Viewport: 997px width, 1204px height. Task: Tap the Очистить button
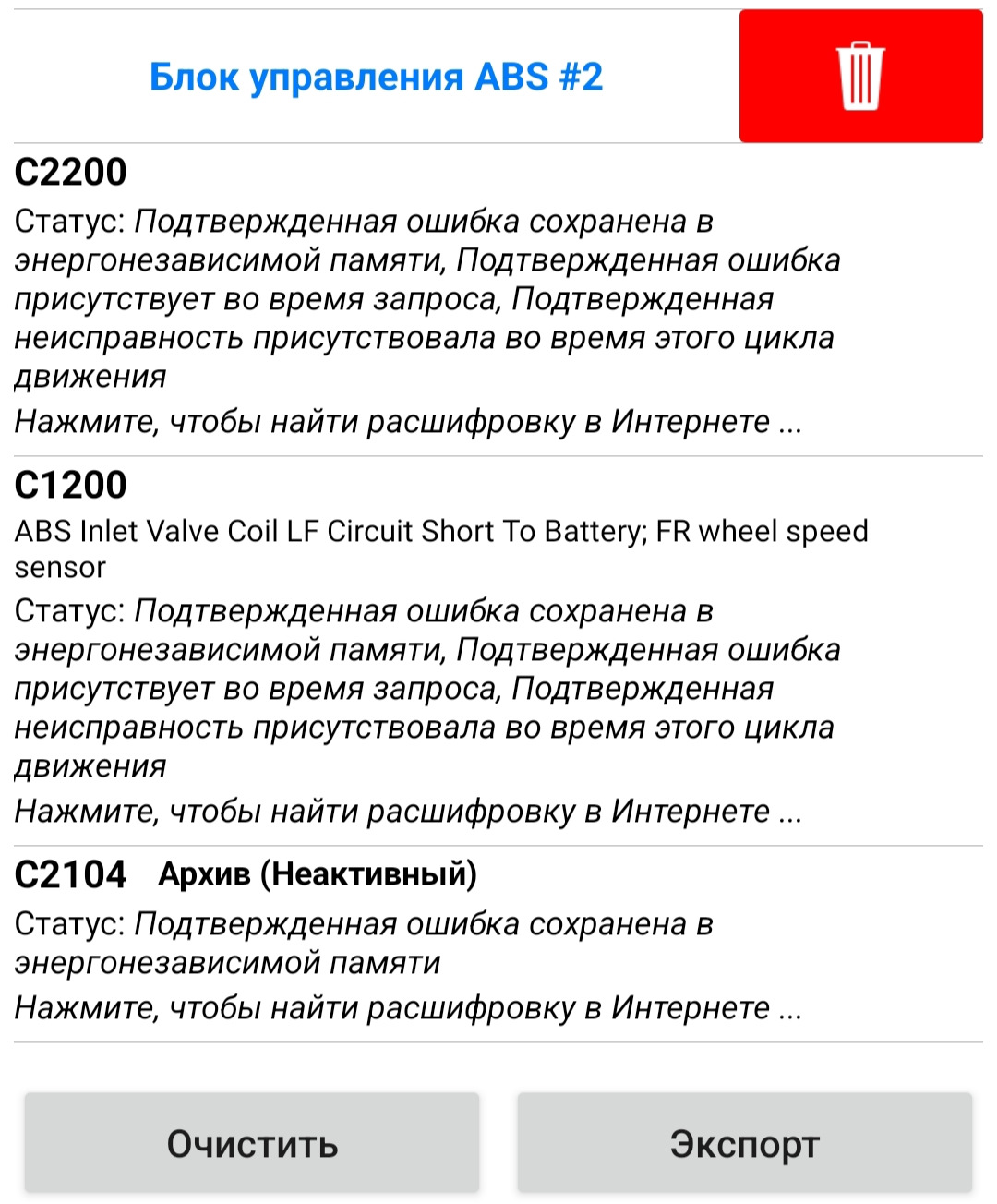pyautogui.click(x=252, y=1143)
